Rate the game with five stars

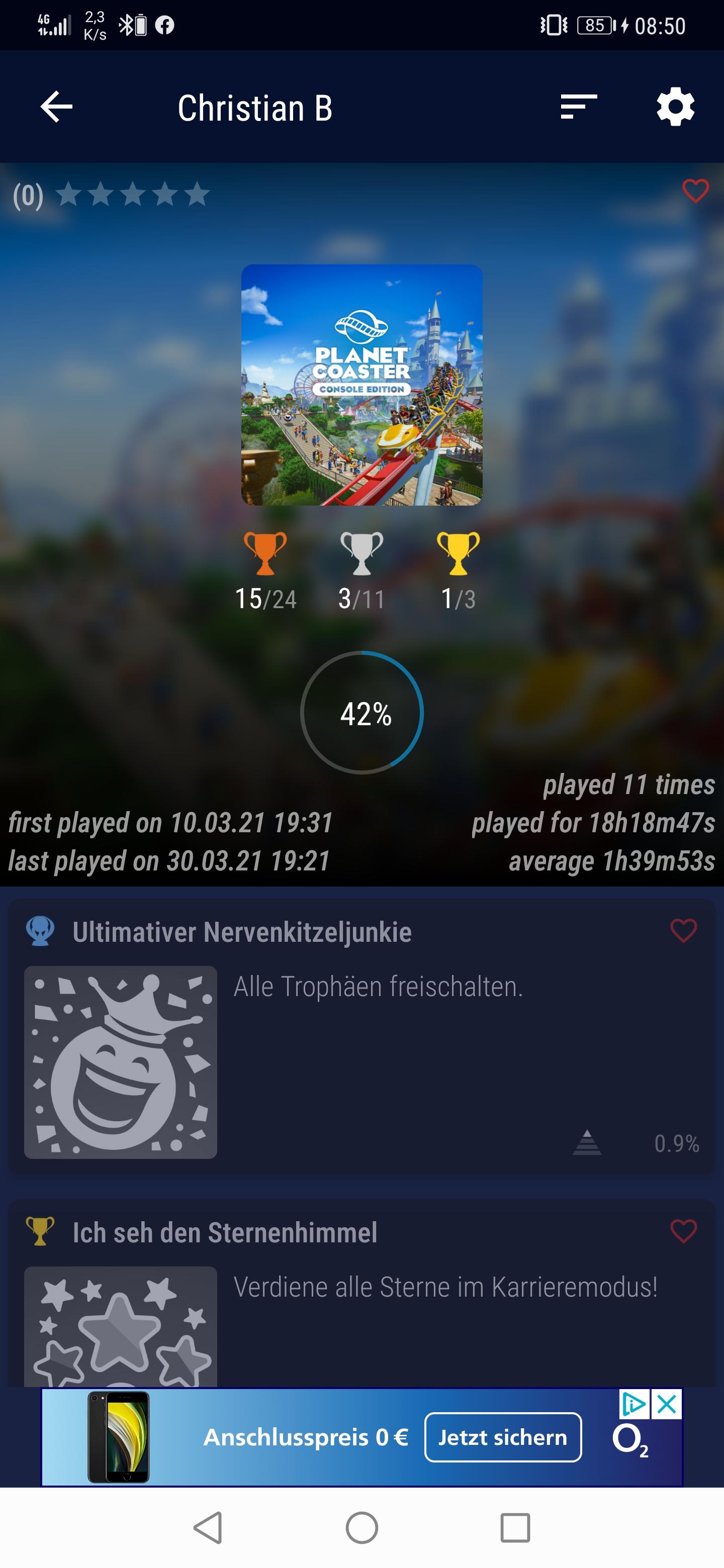(197, 195)
